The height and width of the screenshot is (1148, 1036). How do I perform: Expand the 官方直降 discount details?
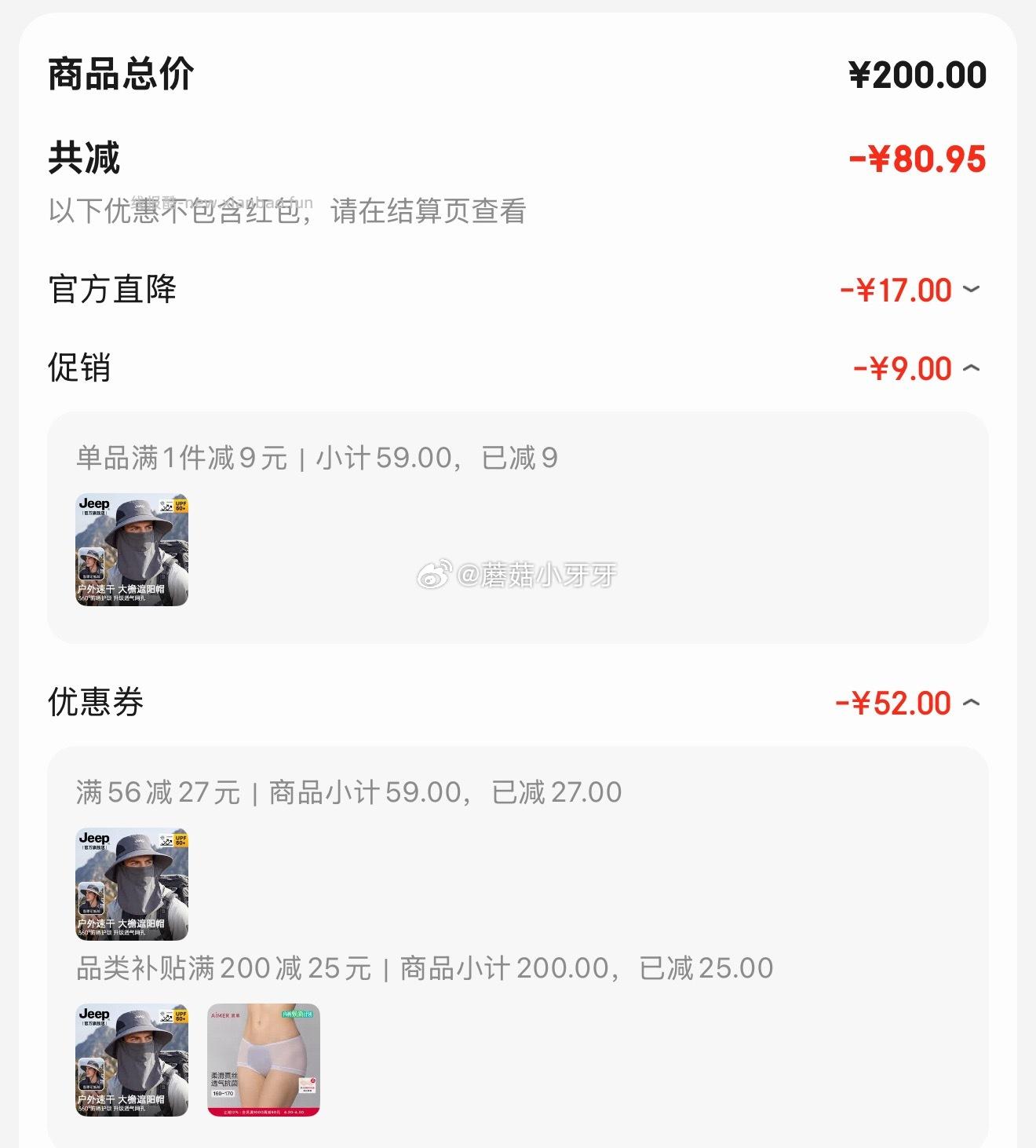click(971, 290)
